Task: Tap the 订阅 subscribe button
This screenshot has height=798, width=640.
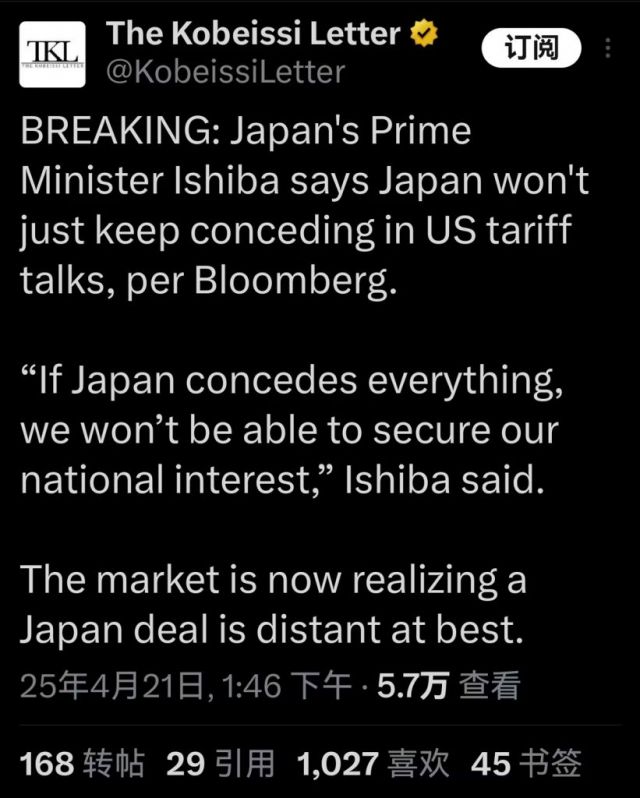Action: pos(533,47)
